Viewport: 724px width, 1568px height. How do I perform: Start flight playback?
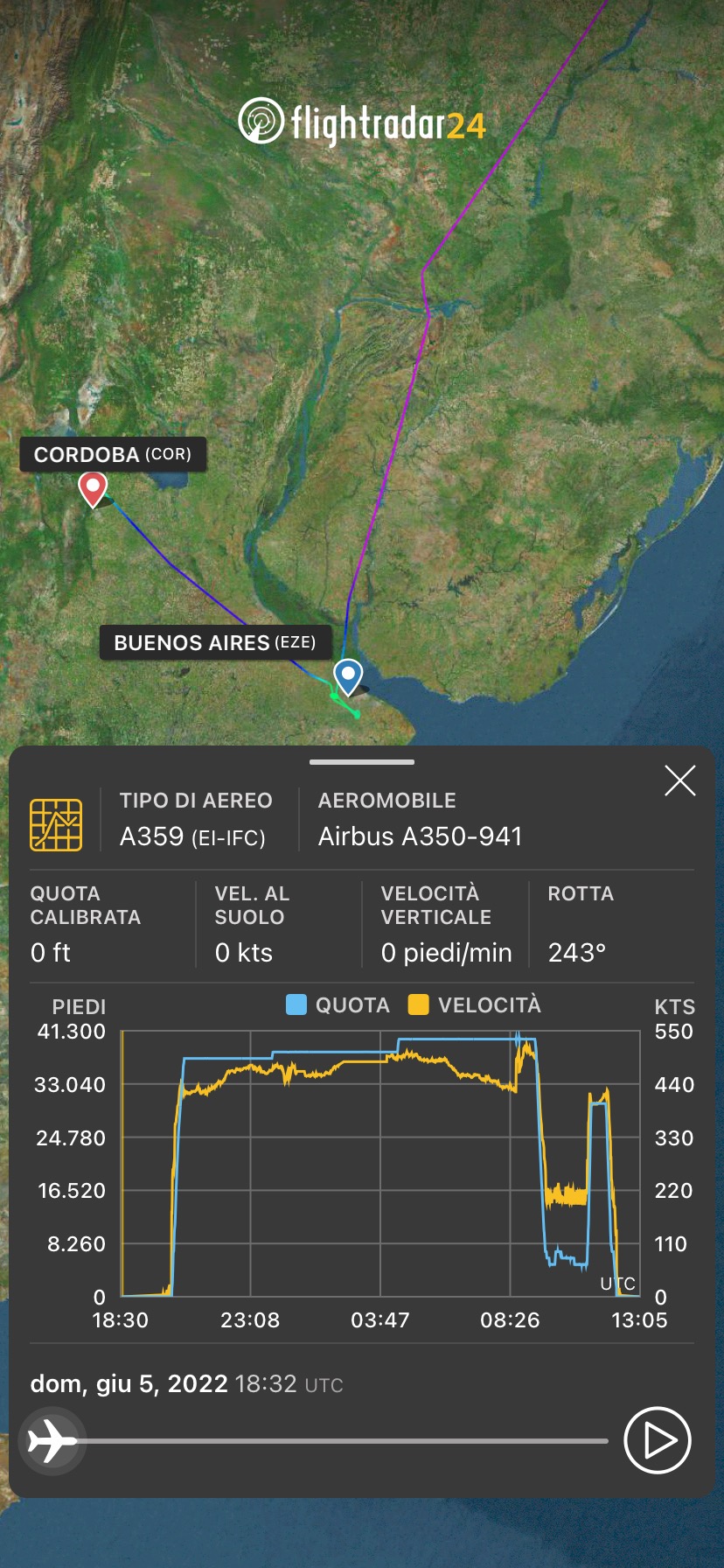[x=658, y=1440]
